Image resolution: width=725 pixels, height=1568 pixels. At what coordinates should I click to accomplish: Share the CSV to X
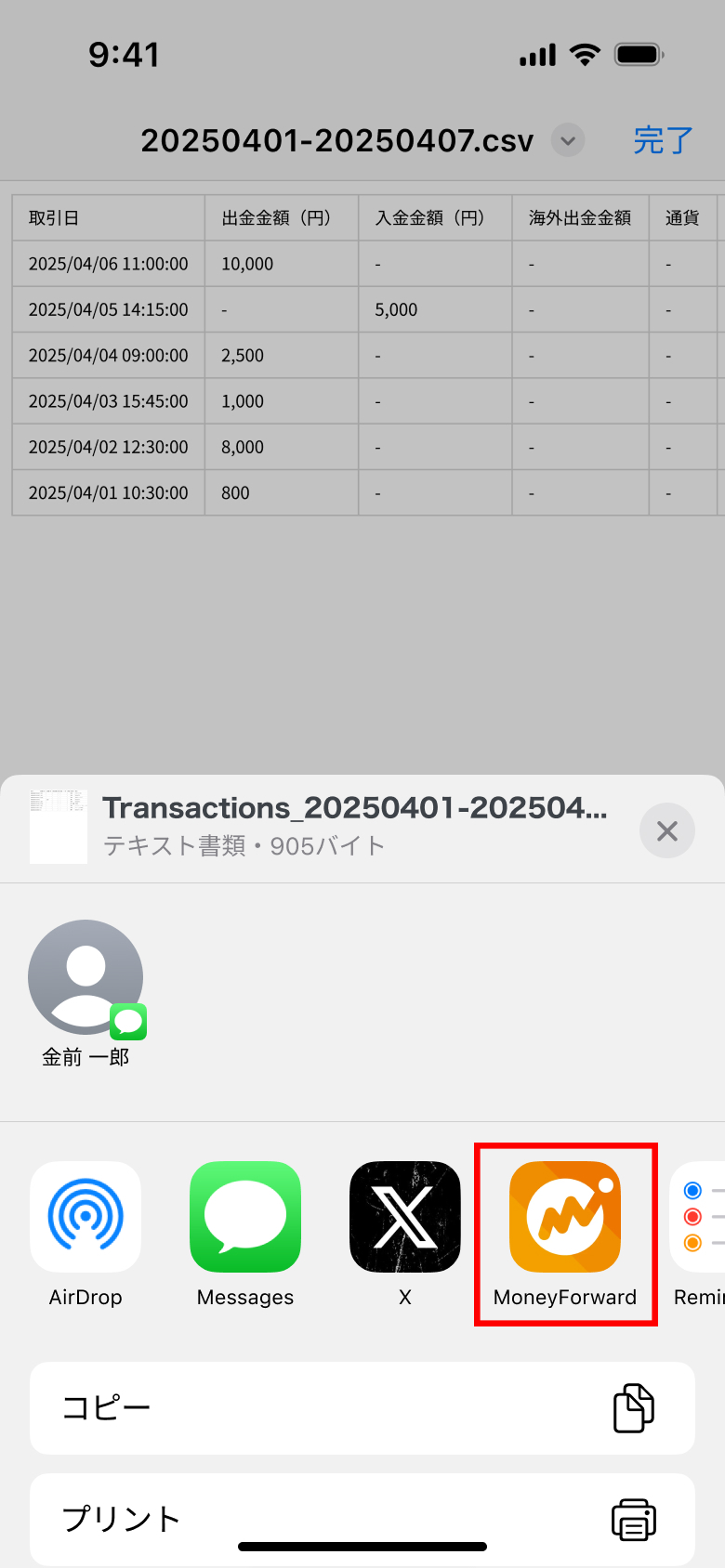(405, 1217)
